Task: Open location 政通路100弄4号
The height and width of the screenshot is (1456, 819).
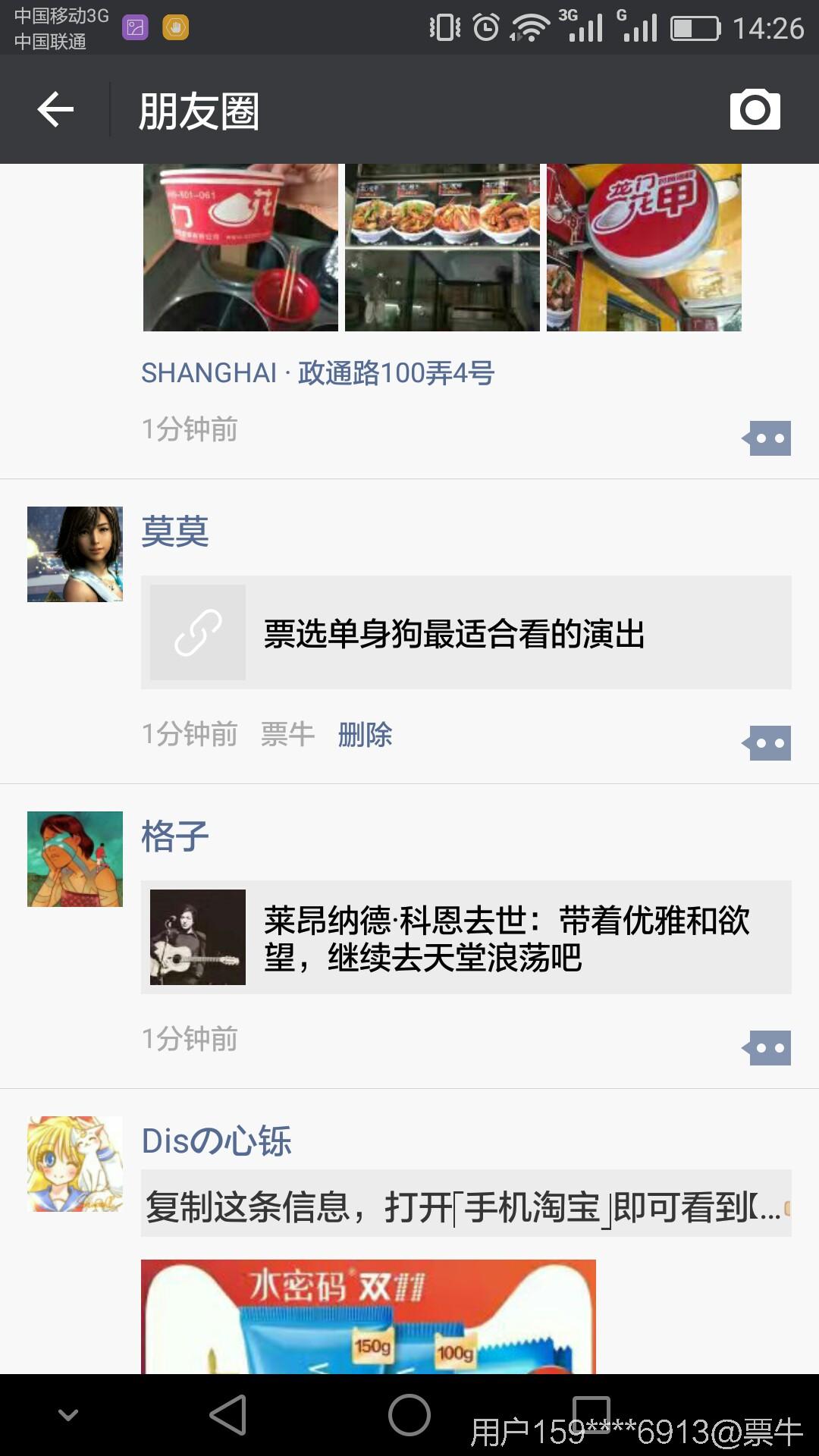Action: click(318, 373)
